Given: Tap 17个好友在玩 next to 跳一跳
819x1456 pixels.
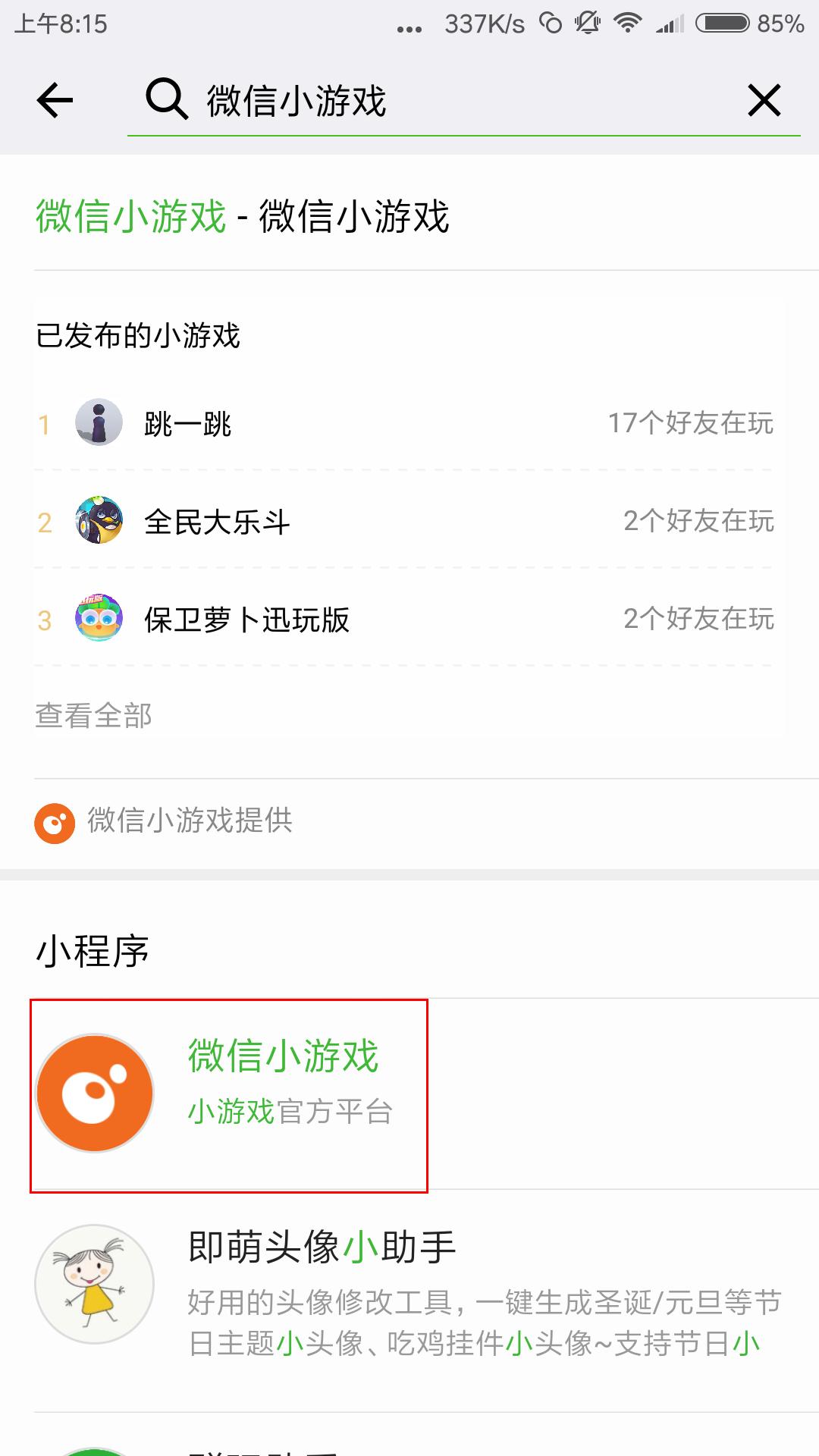Looking at the screenshot, I should tap(692, 425).
